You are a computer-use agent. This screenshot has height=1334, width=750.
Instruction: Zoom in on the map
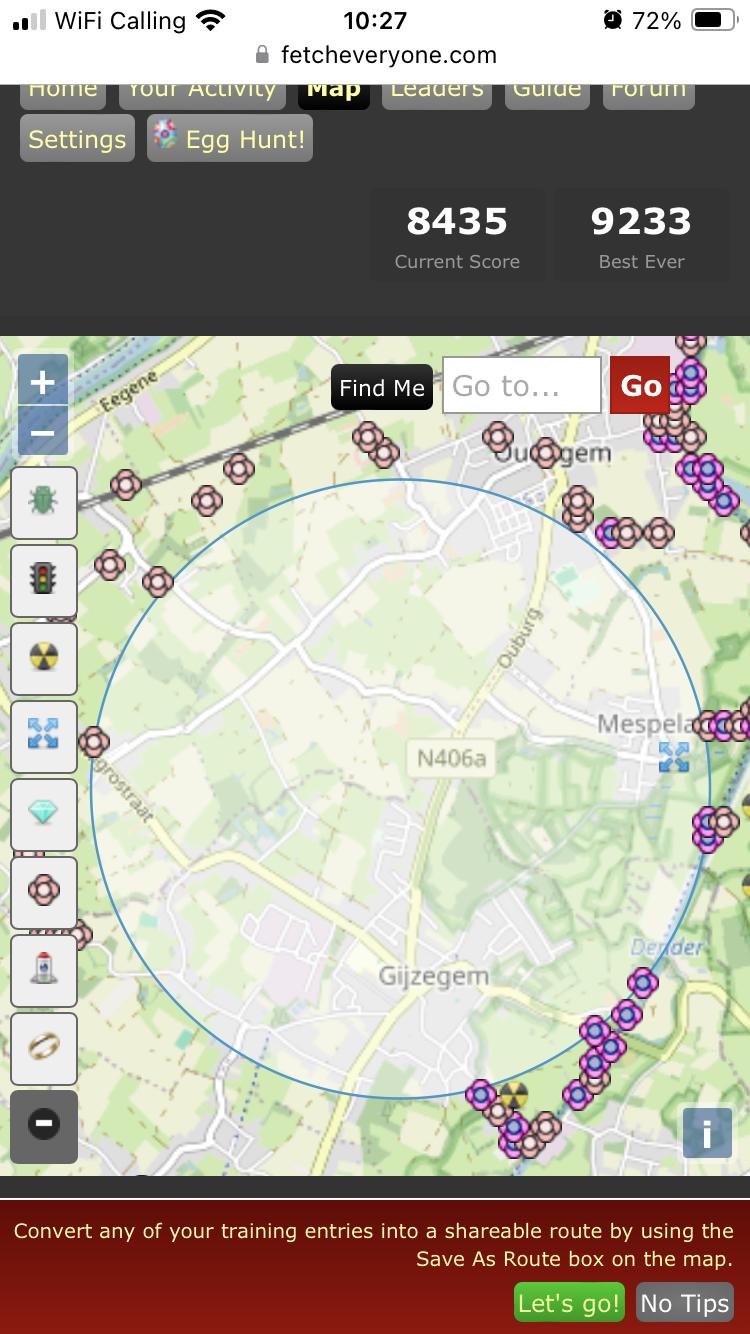pyautogui.click(x=43, y=381)
